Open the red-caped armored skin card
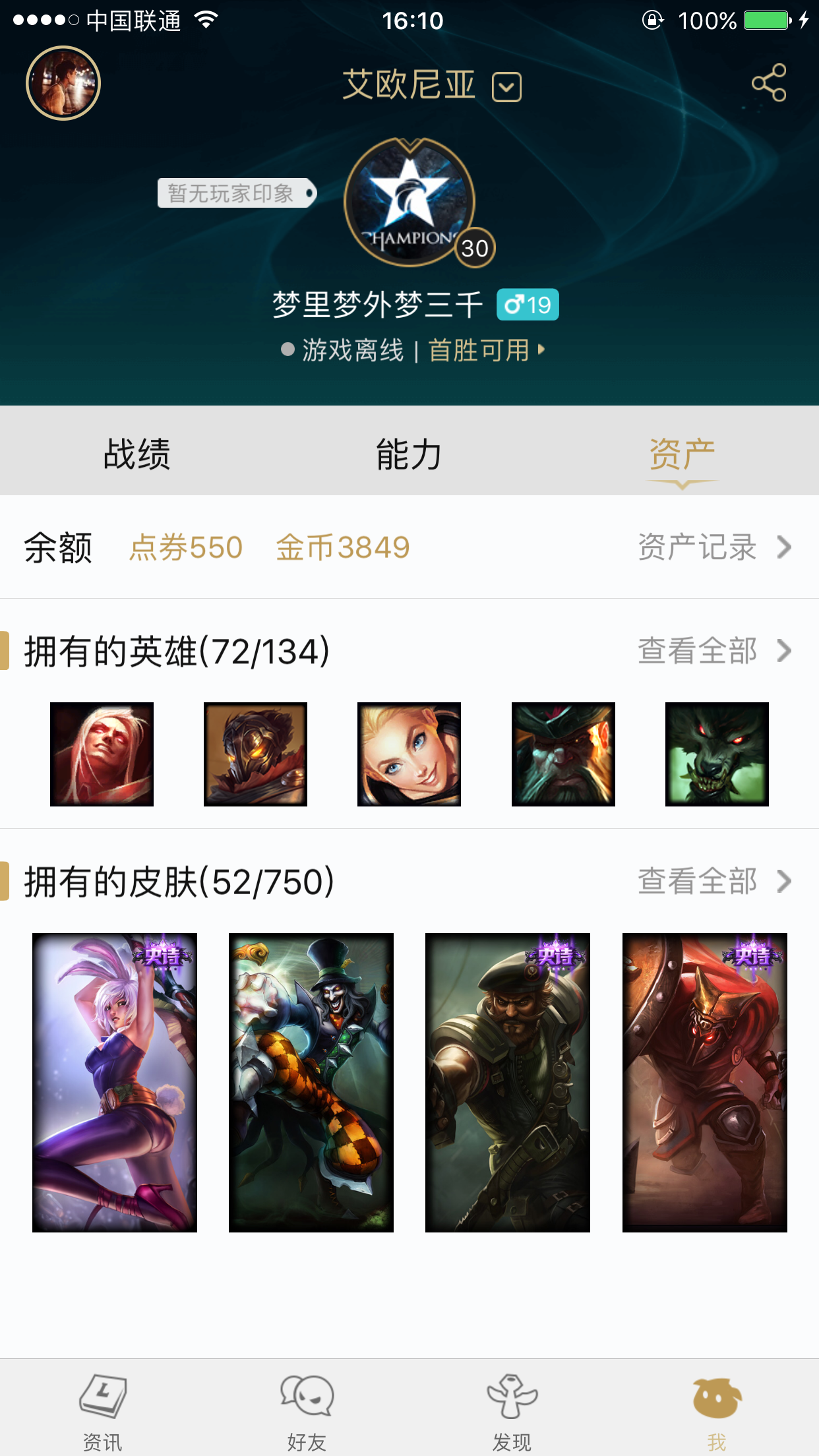This screenshot has height=1456, width=819. [704, 1082]
